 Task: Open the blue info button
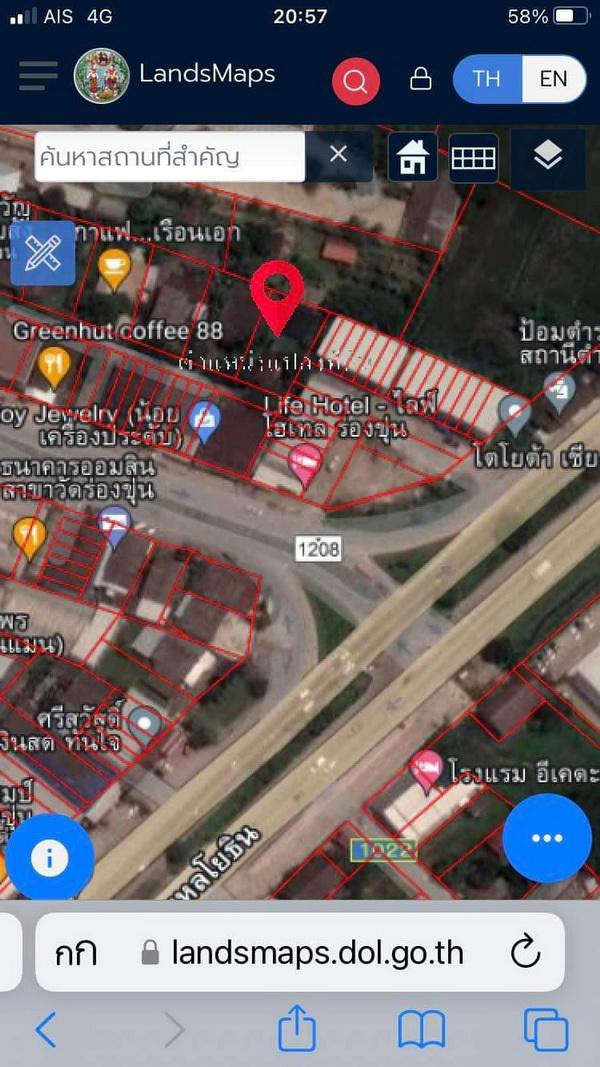(x=50, y=857)
